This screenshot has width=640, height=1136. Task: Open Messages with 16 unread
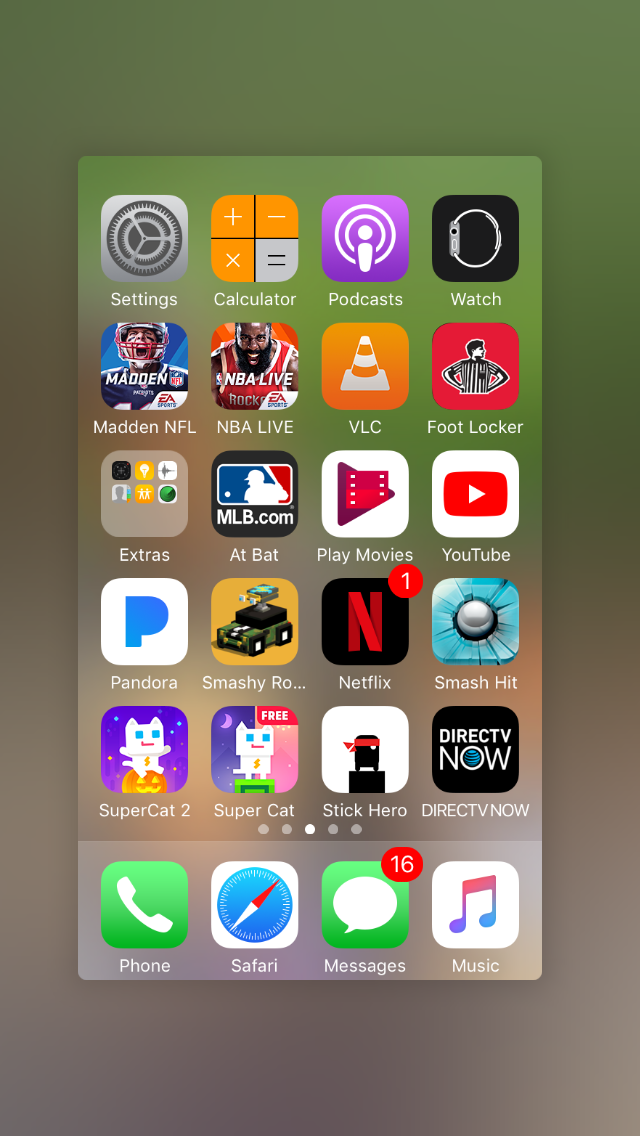pyautogui.click(x=365, y=905)
